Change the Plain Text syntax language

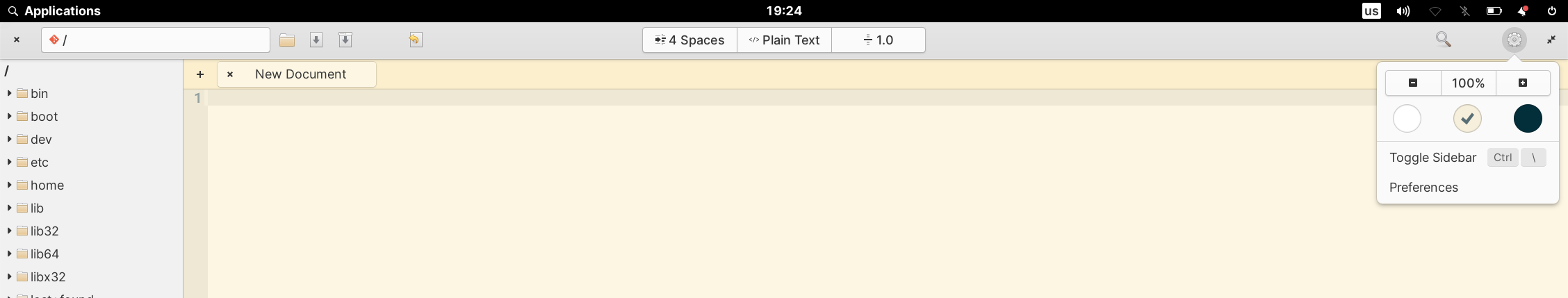click(784, 40)
